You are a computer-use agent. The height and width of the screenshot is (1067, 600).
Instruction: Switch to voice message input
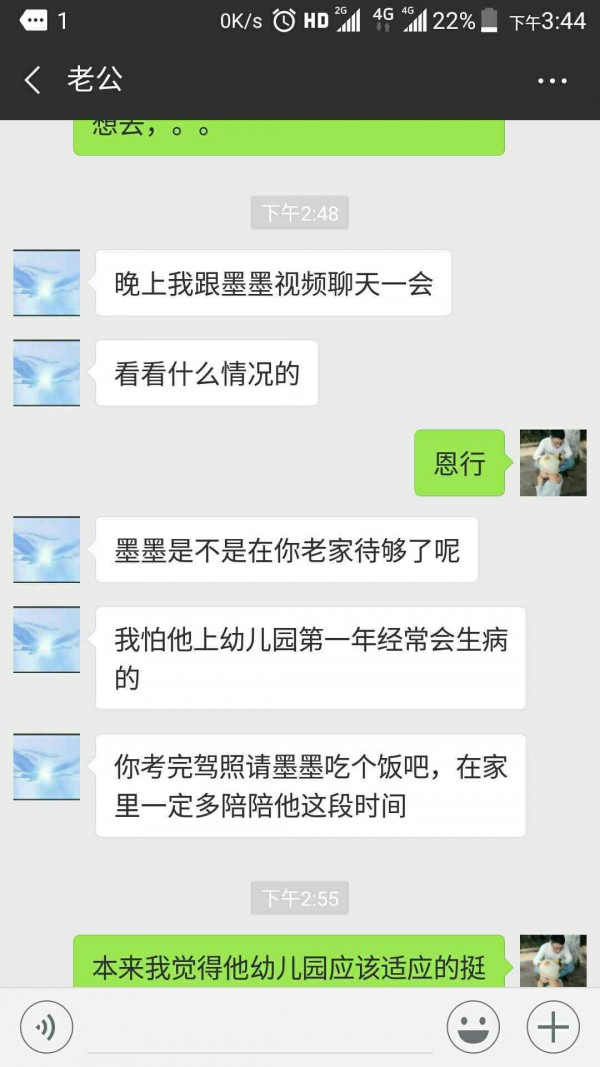coord(46,1027)
